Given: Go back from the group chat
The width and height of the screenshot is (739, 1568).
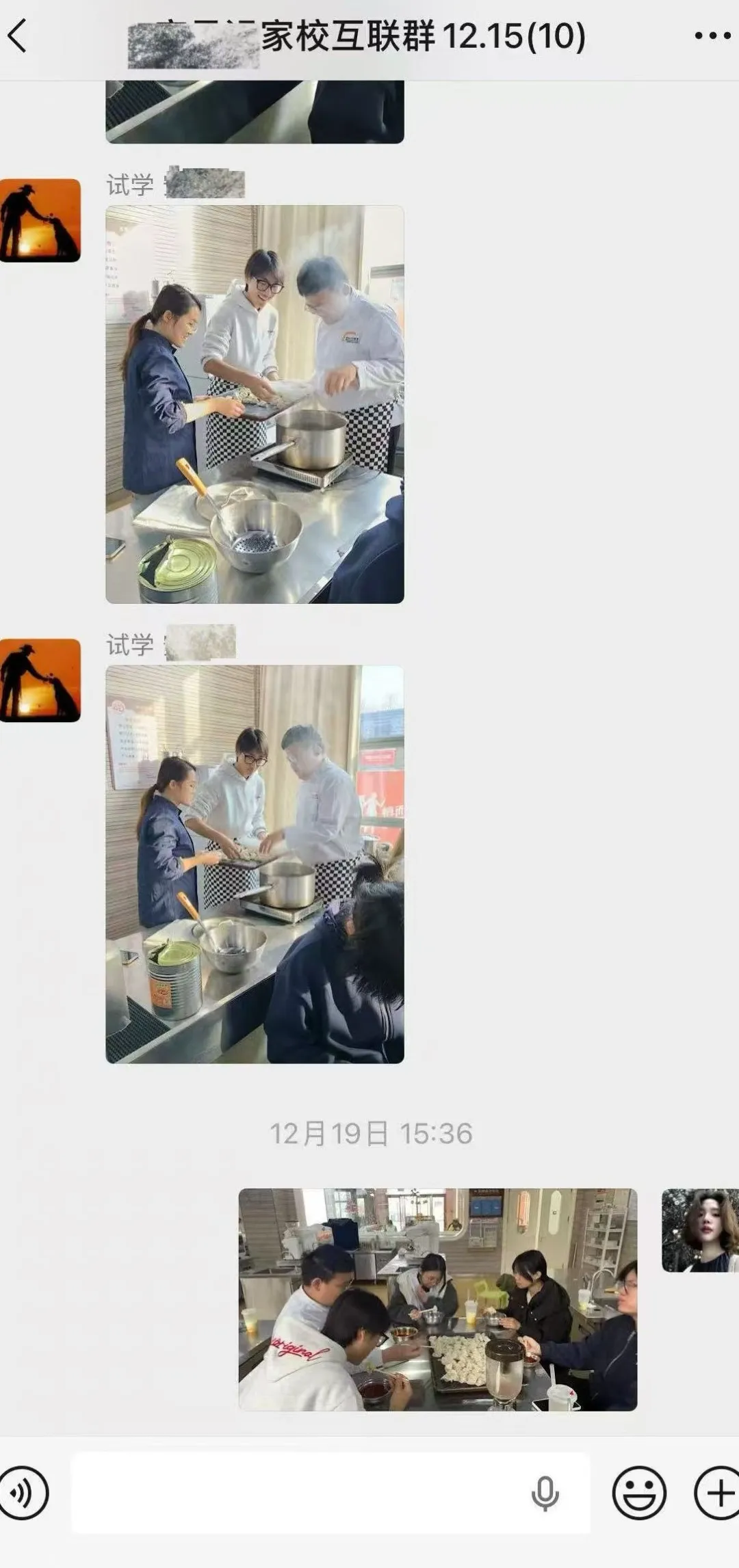Looking at the screenshot, I should click(x=18, y=36).
